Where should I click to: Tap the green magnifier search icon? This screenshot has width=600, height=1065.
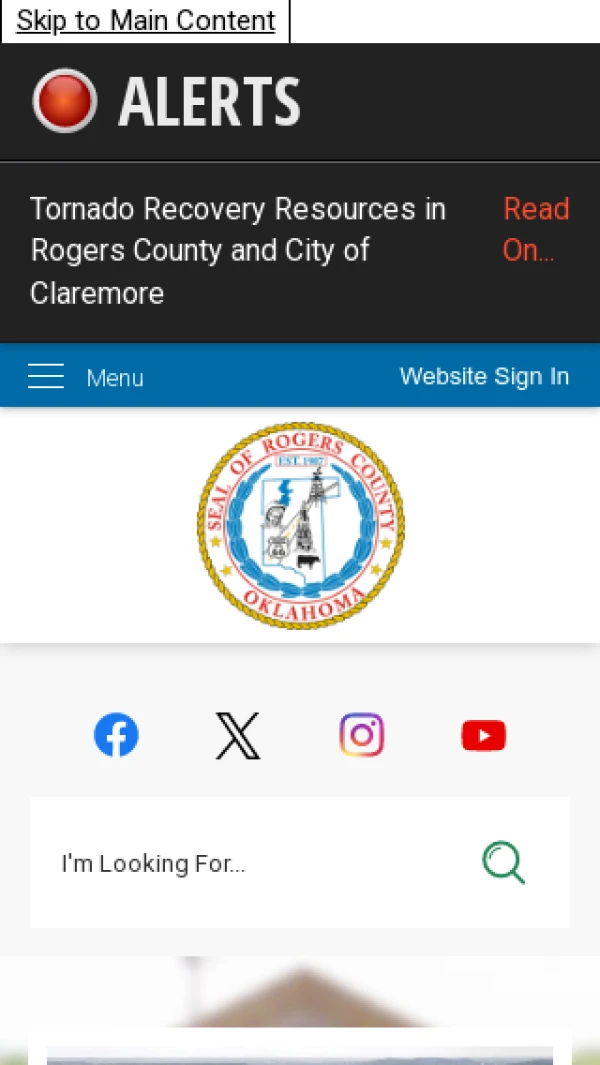504,862
